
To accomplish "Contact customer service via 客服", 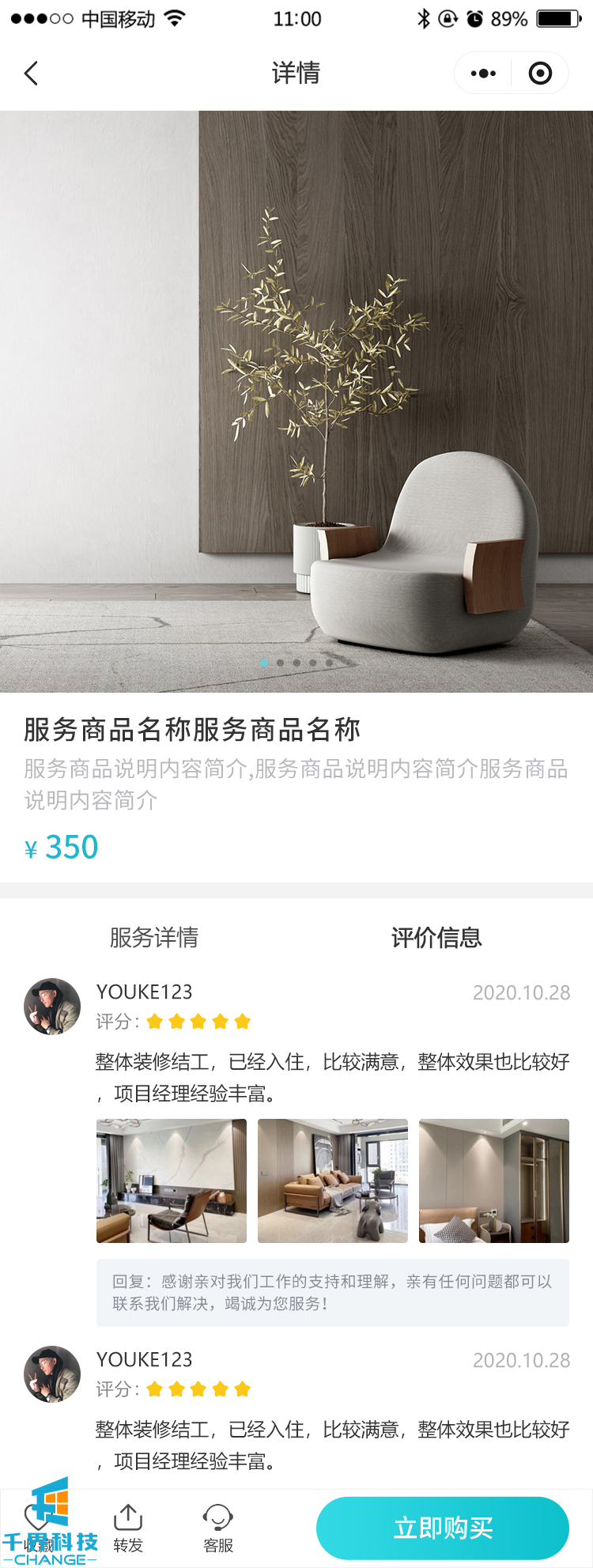I will [x=218, y=1527].
